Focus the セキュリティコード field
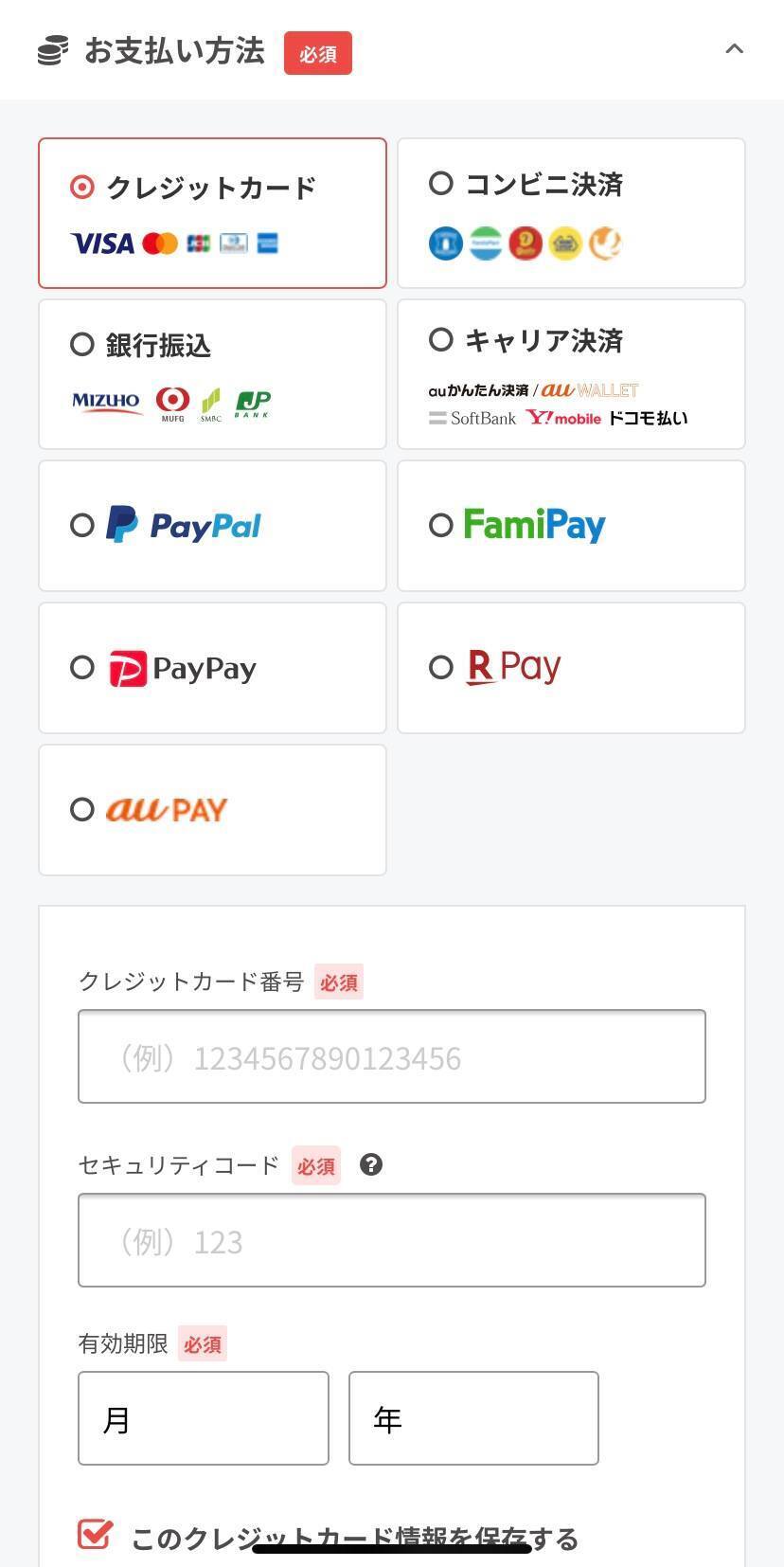784x1567 pixels. (391, 1240)
